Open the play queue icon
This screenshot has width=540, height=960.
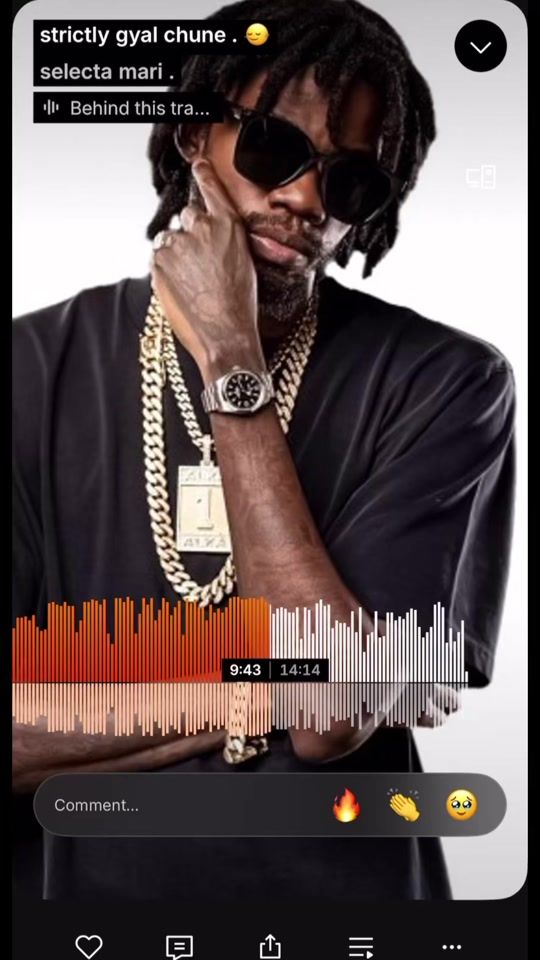(361, 947)
